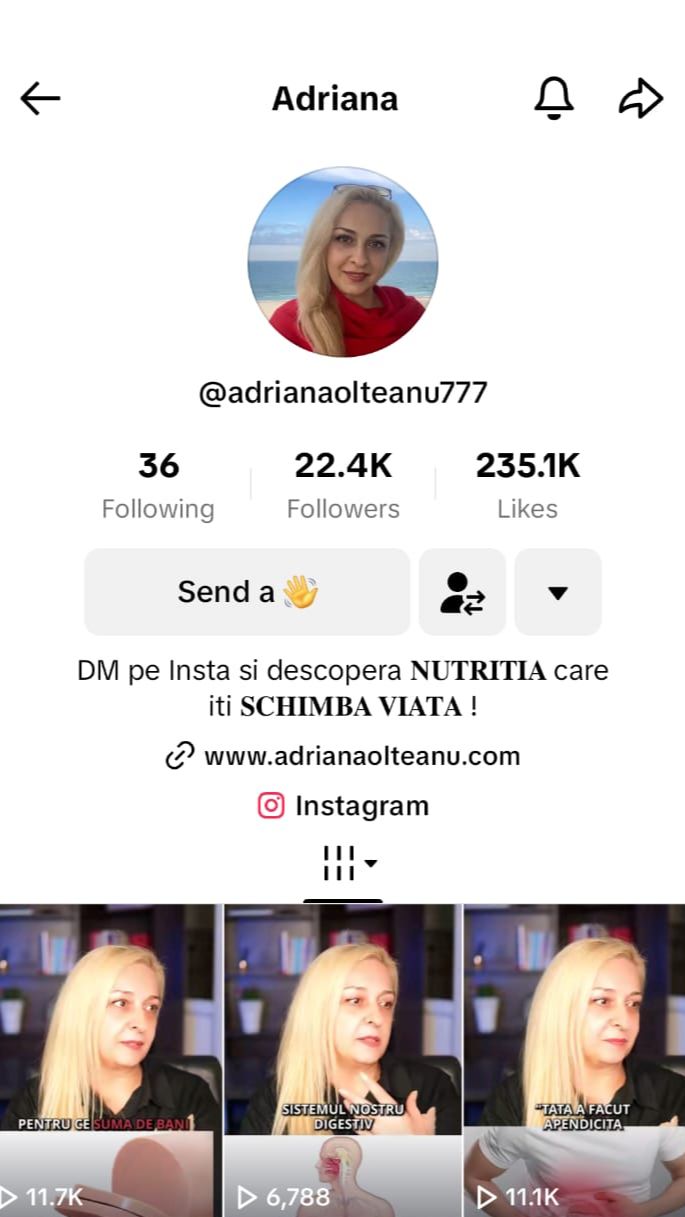Open the notifications bell
This screenshot has width=685, height=1217.
click(554, 98)
